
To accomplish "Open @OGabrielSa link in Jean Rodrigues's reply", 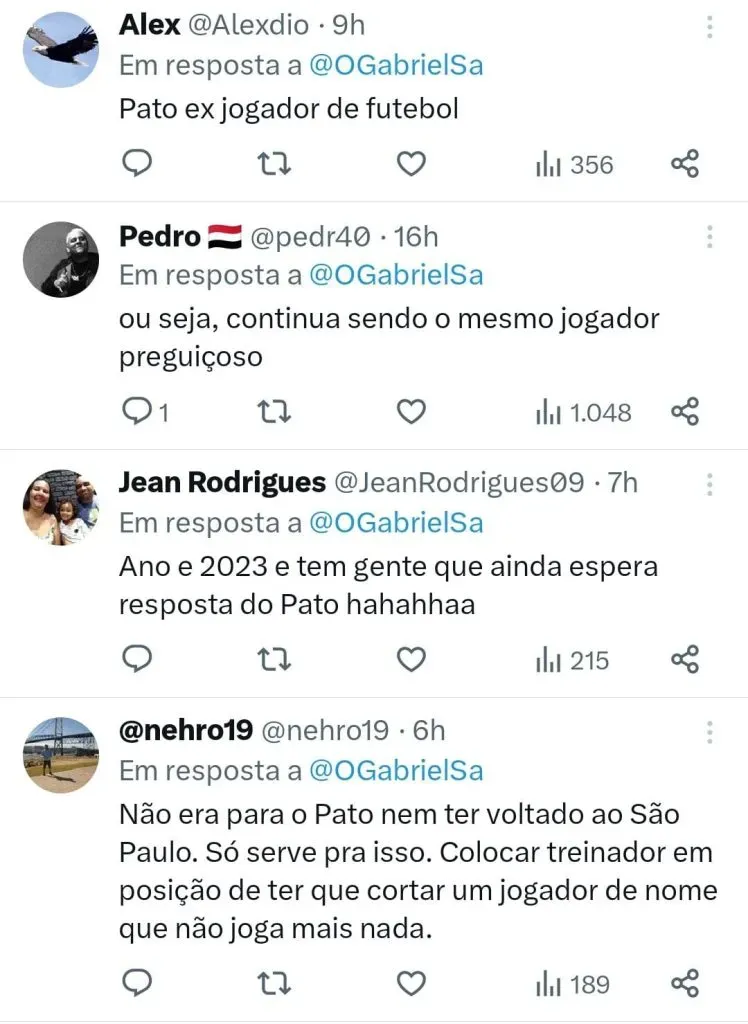I will click(396, 522).
